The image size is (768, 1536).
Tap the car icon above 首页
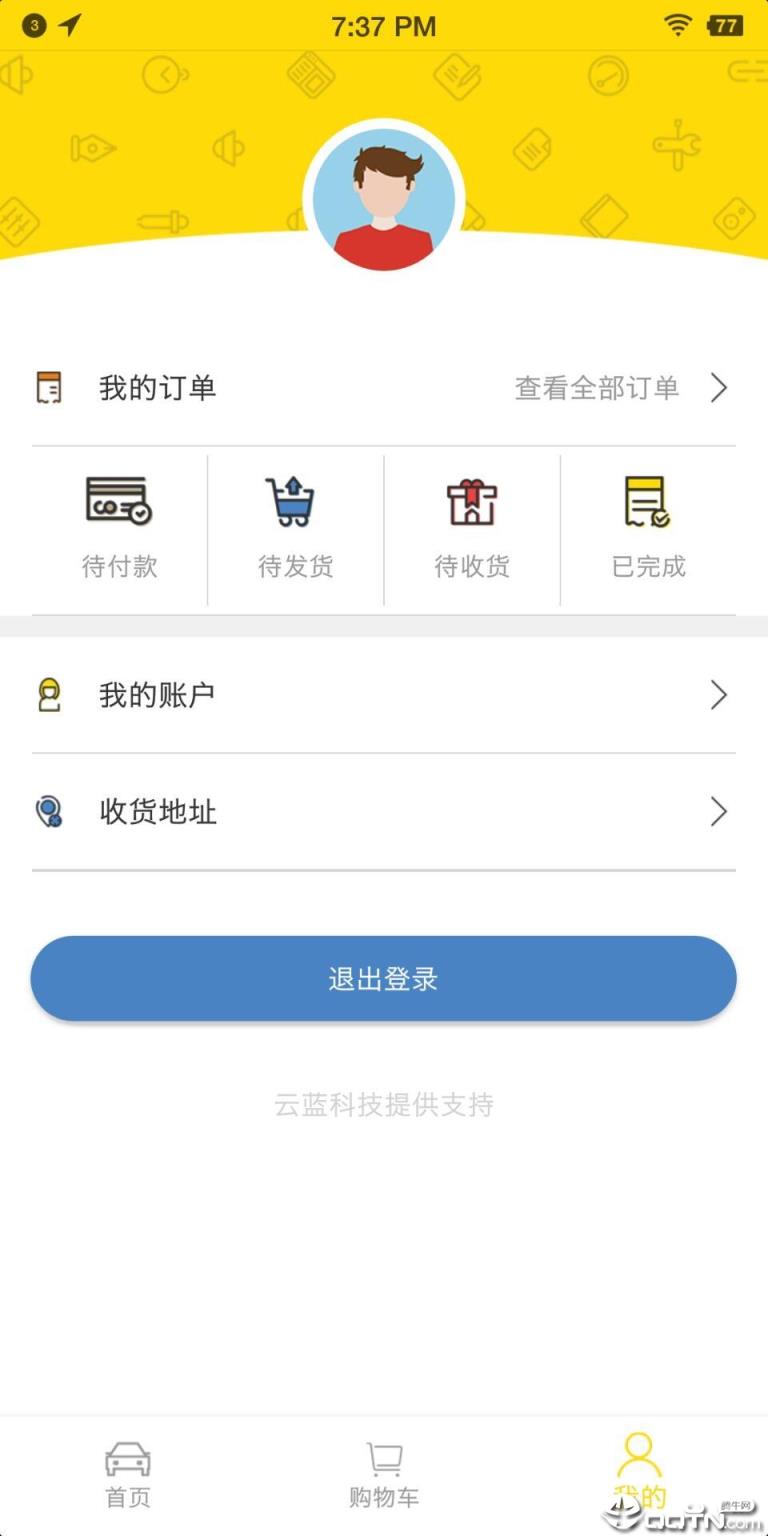point(127,1460)
